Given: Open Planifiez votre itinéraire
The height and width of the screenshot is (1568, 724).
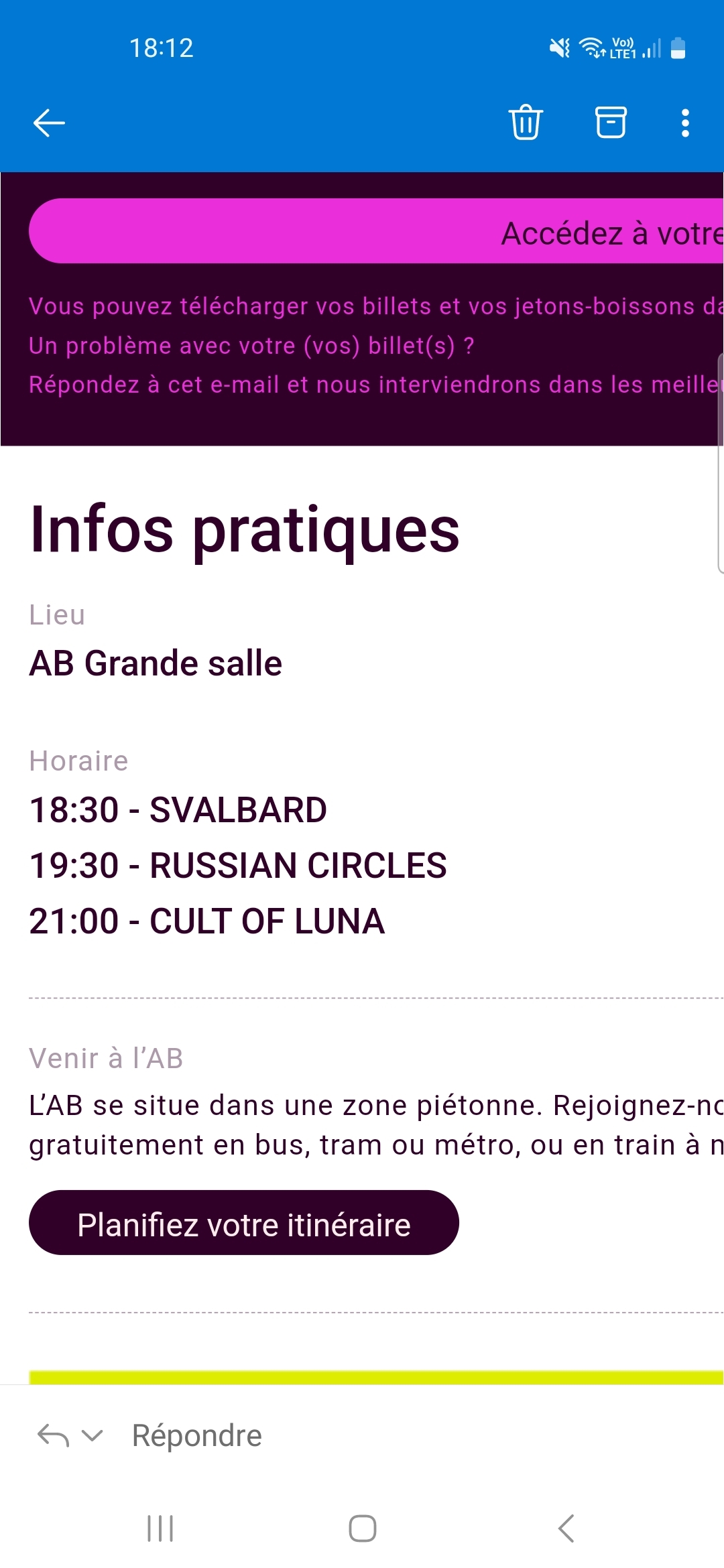Looking at the screenshot, I should pyautogui.click(x=243, y=1223).
